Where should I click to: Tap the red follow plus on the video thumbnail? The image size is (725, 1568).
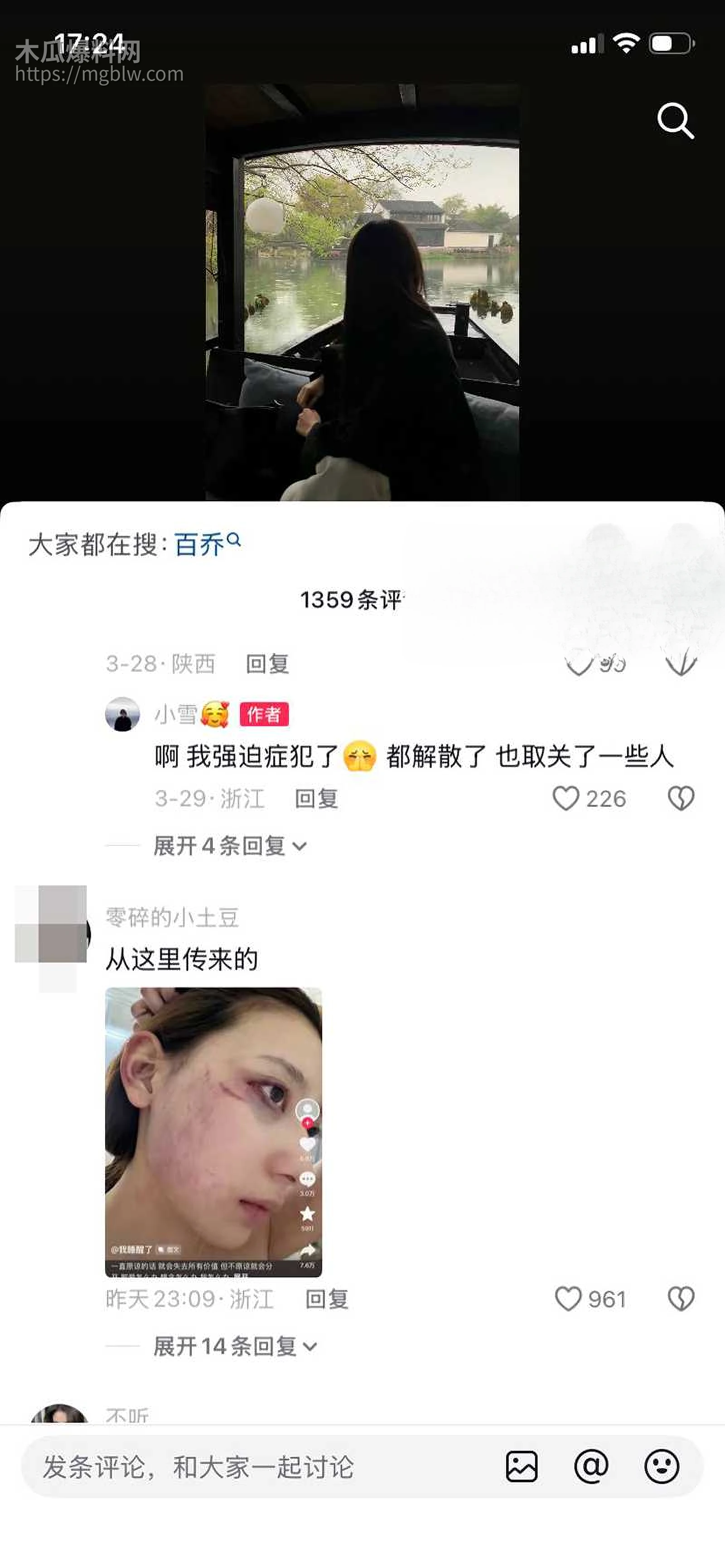tap(307, 1122)
